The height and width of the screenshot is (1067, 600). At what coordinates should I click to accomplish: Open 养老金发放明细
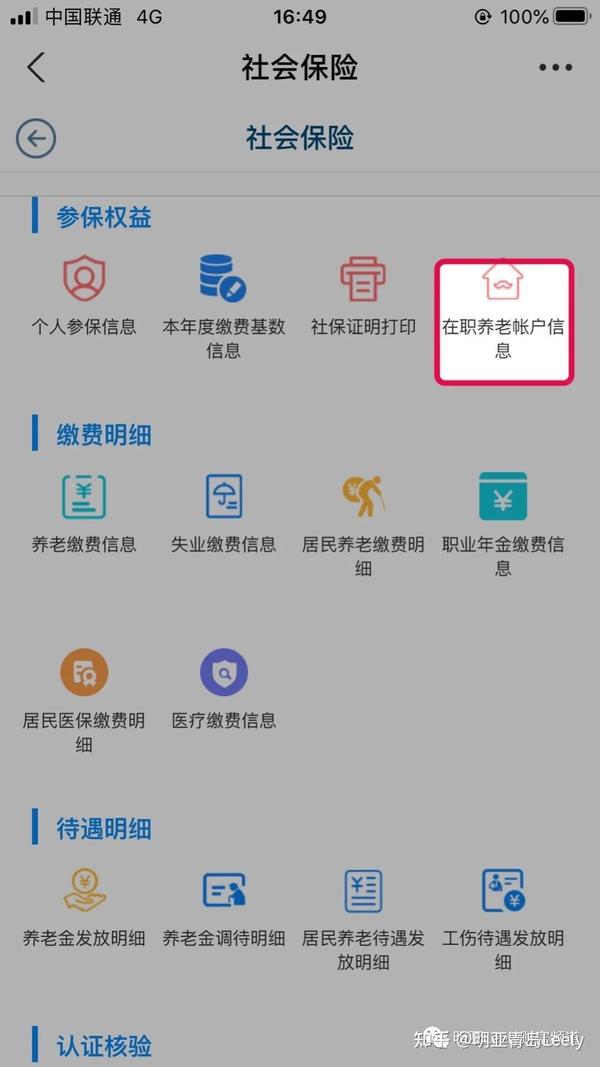click(84, 906)
